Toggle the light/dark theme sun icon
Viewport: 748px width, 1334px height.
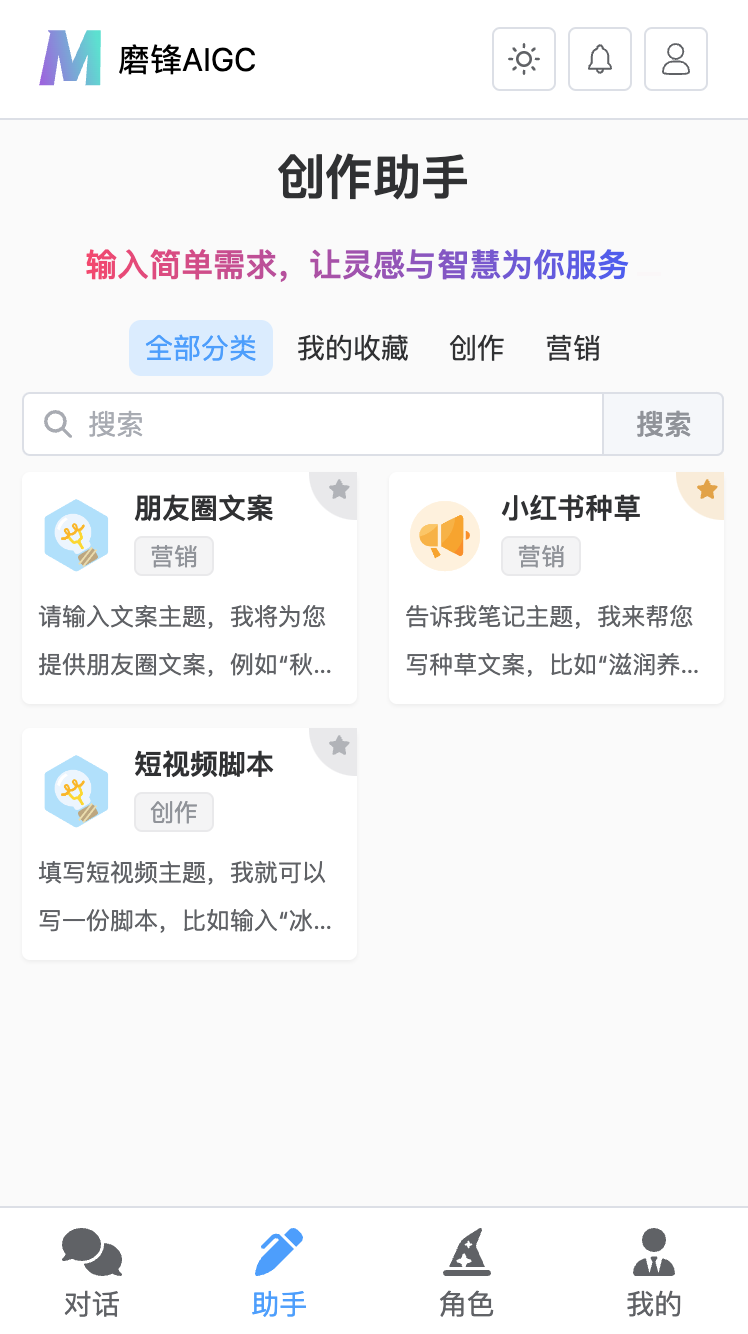(523, 59)
